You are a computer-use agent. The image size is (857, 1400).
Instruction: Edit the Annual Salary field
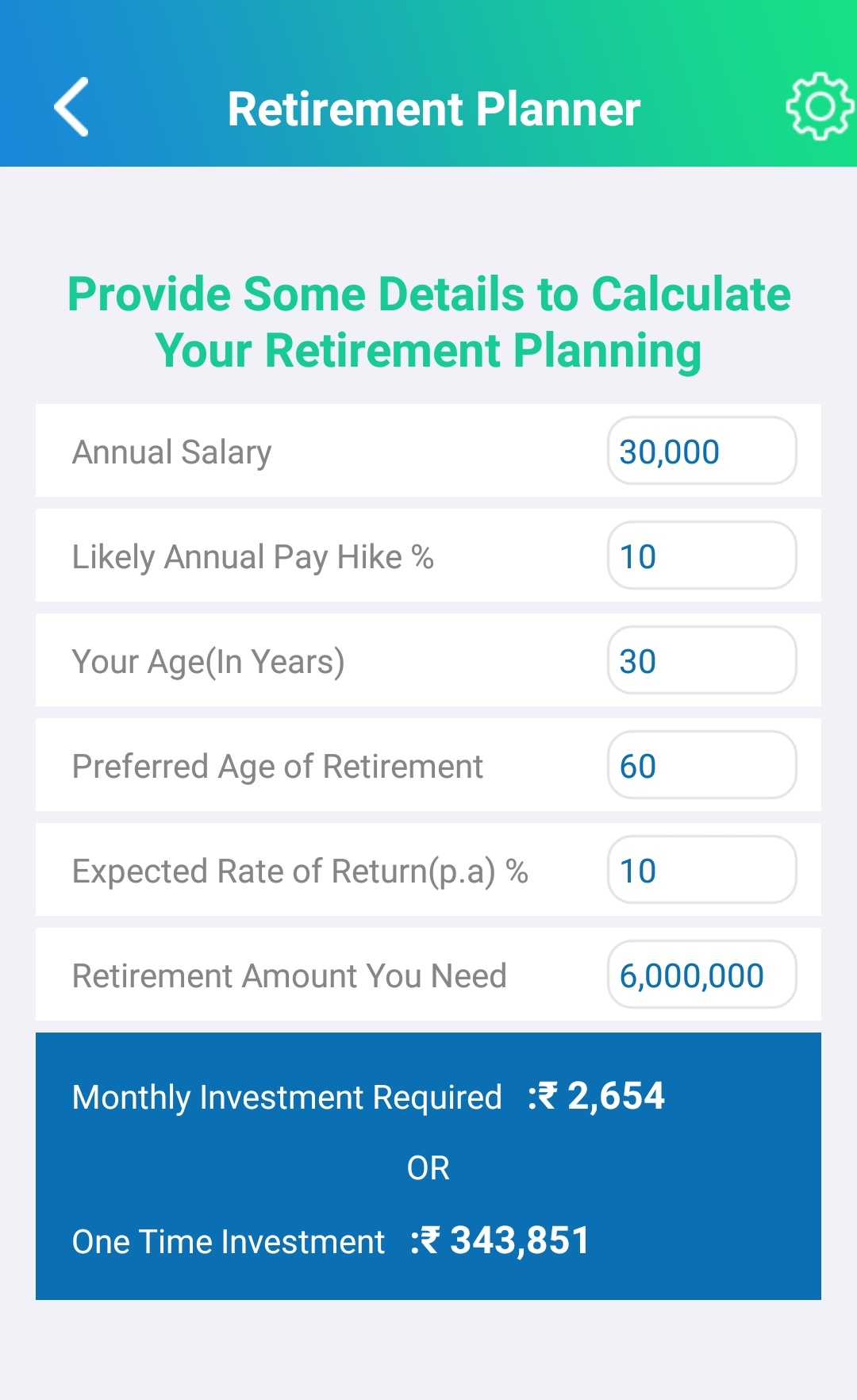701,451
